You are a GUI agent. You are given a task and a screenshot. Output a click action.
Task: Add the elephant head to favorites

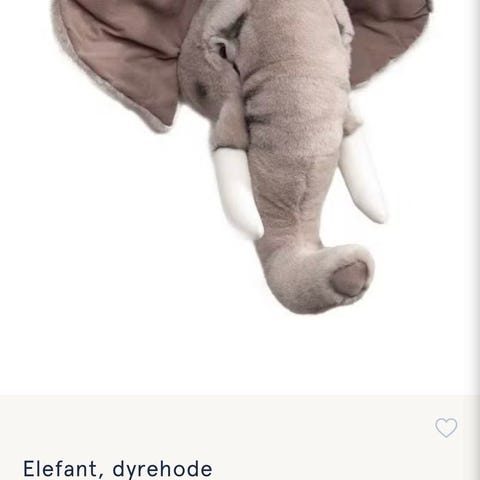coord(446,427)
